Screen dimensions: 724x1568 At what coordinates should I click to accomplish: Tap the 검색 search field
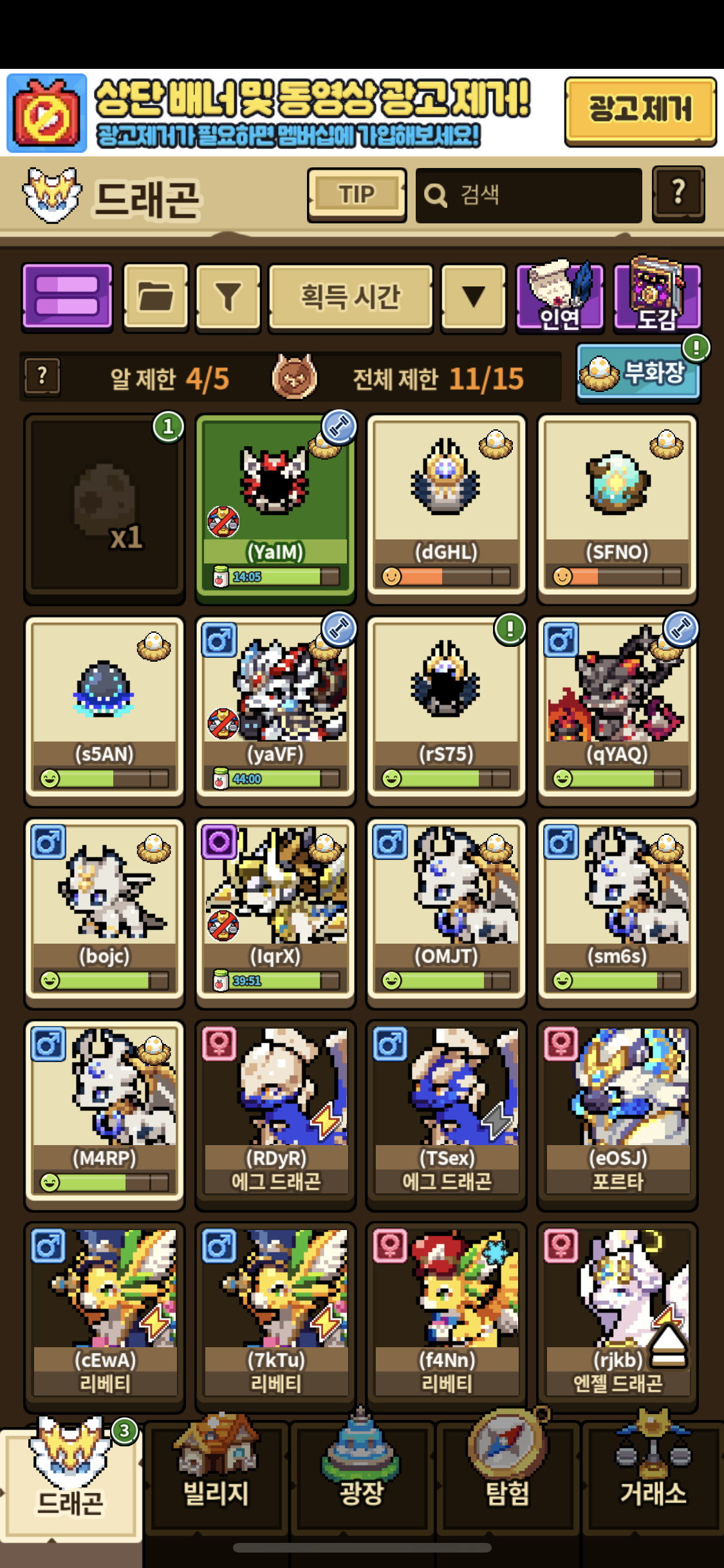[529, 195]
